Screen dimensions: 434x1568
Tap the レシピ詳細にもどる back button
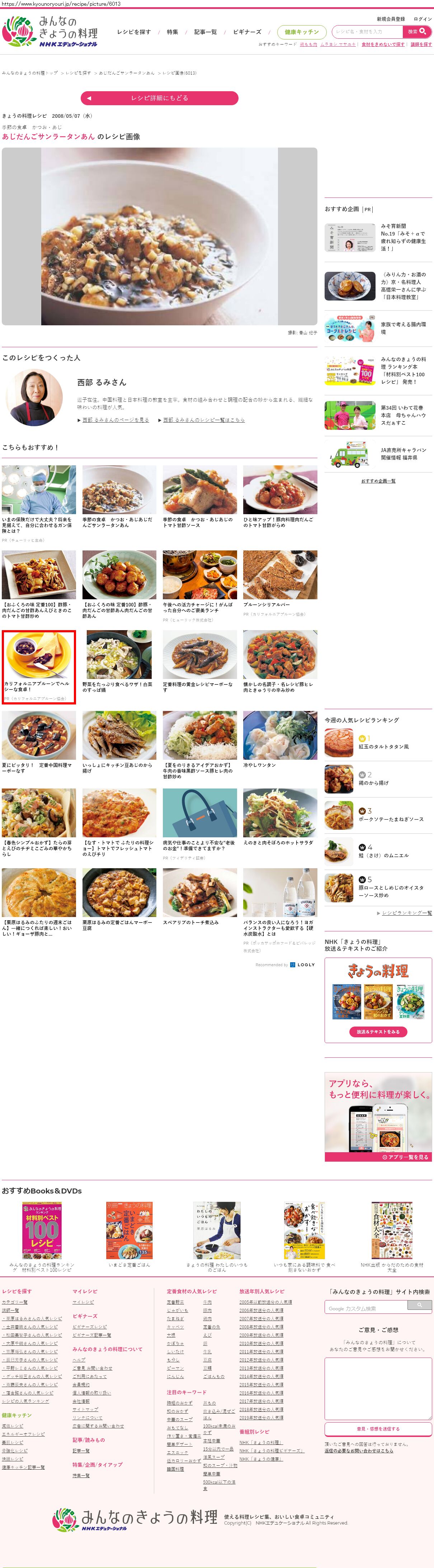point(159,98)
